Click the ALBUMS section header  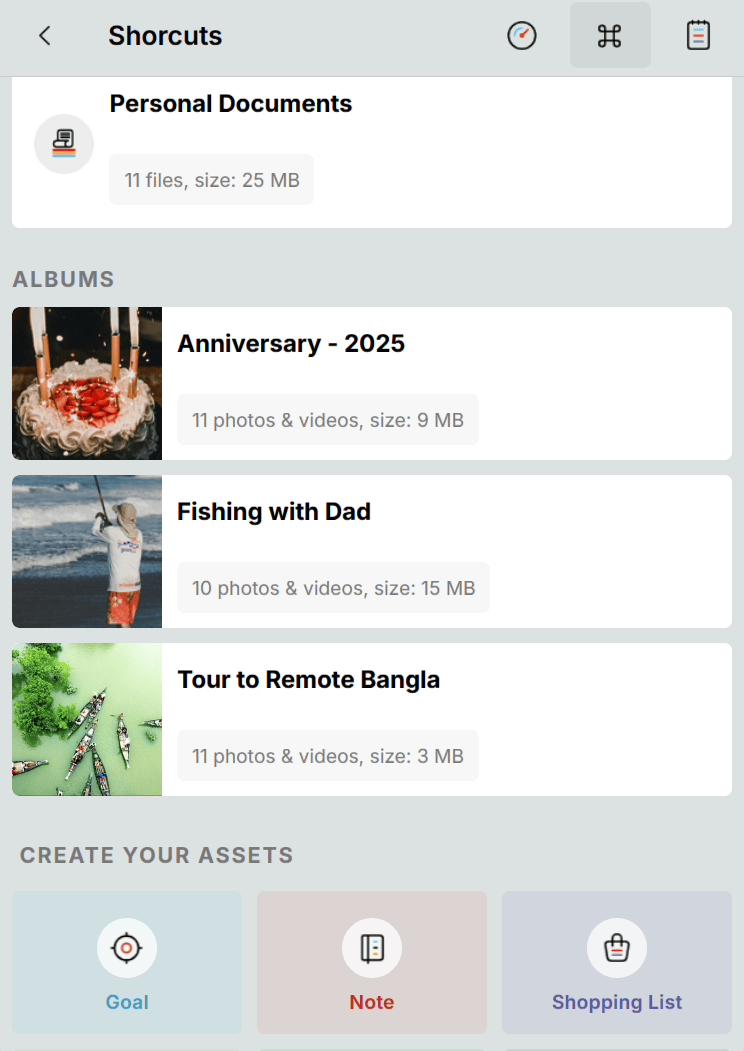tap(63, 279)
